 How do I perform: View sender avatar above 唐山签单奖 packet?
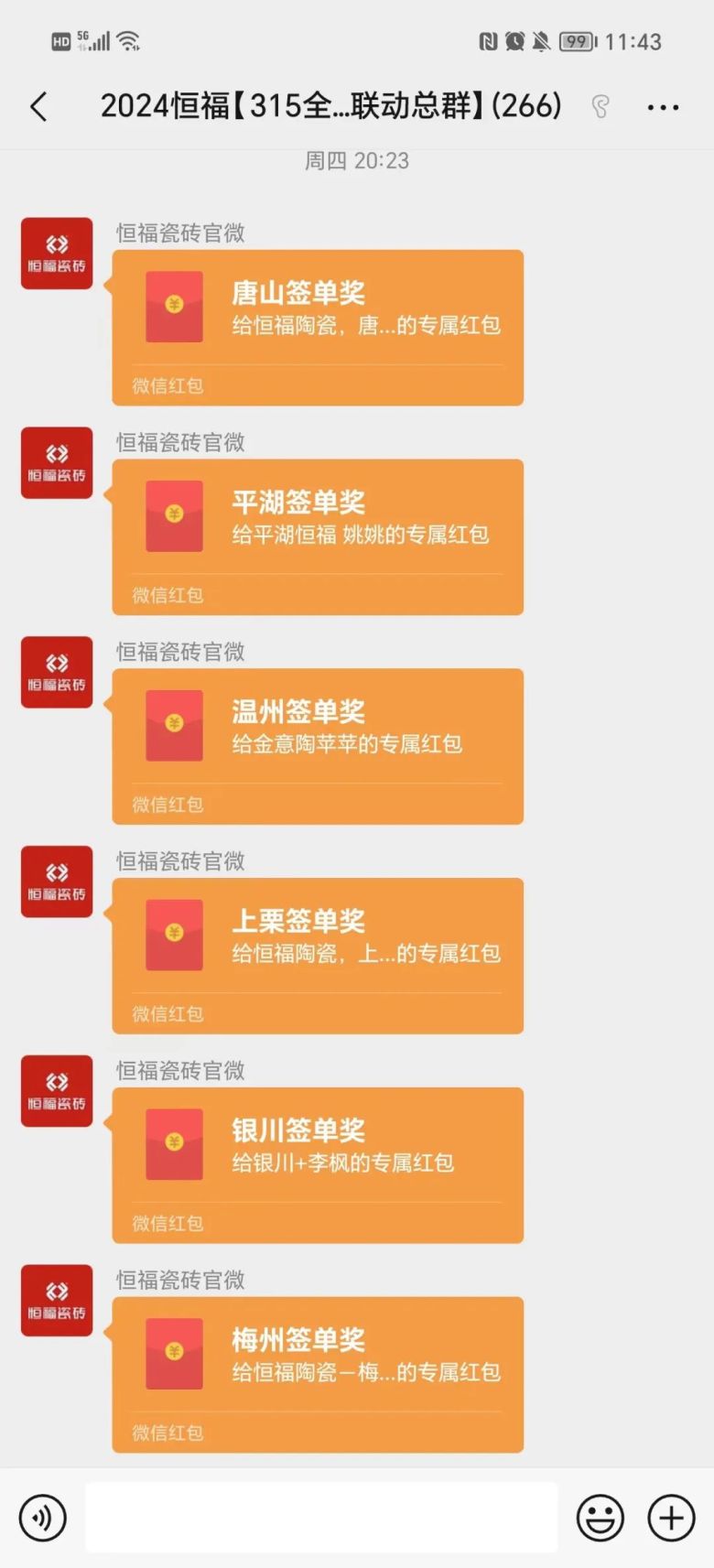pos(57,254)
